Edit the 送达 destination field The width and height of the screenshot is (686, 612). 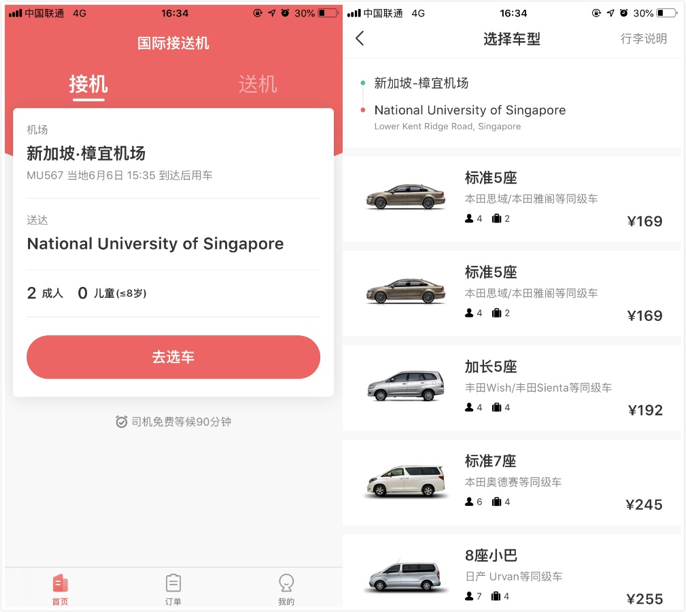(x=172, y=243)
